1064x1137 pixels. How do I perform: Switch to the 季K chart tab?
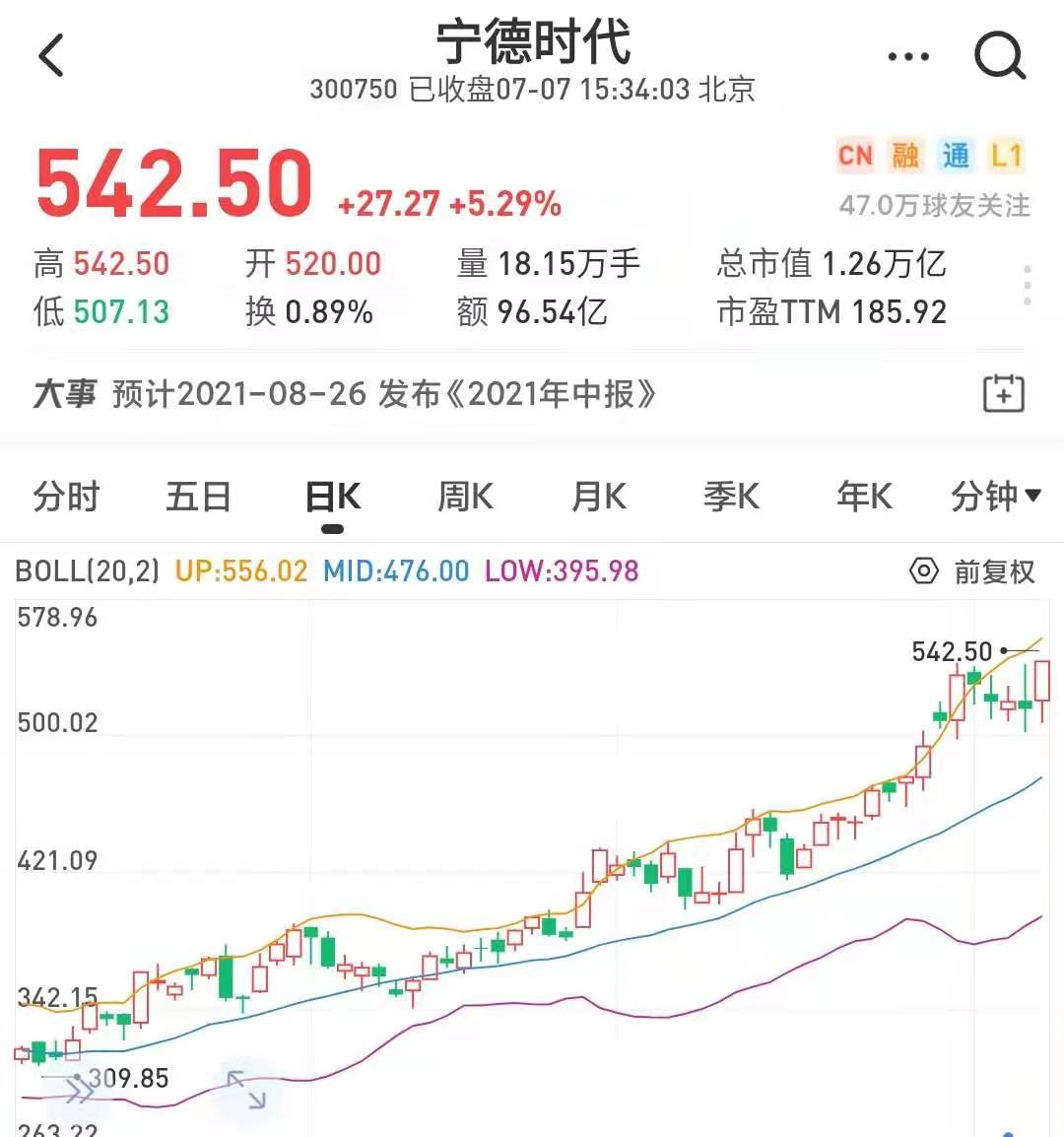[x=731, y=496]
